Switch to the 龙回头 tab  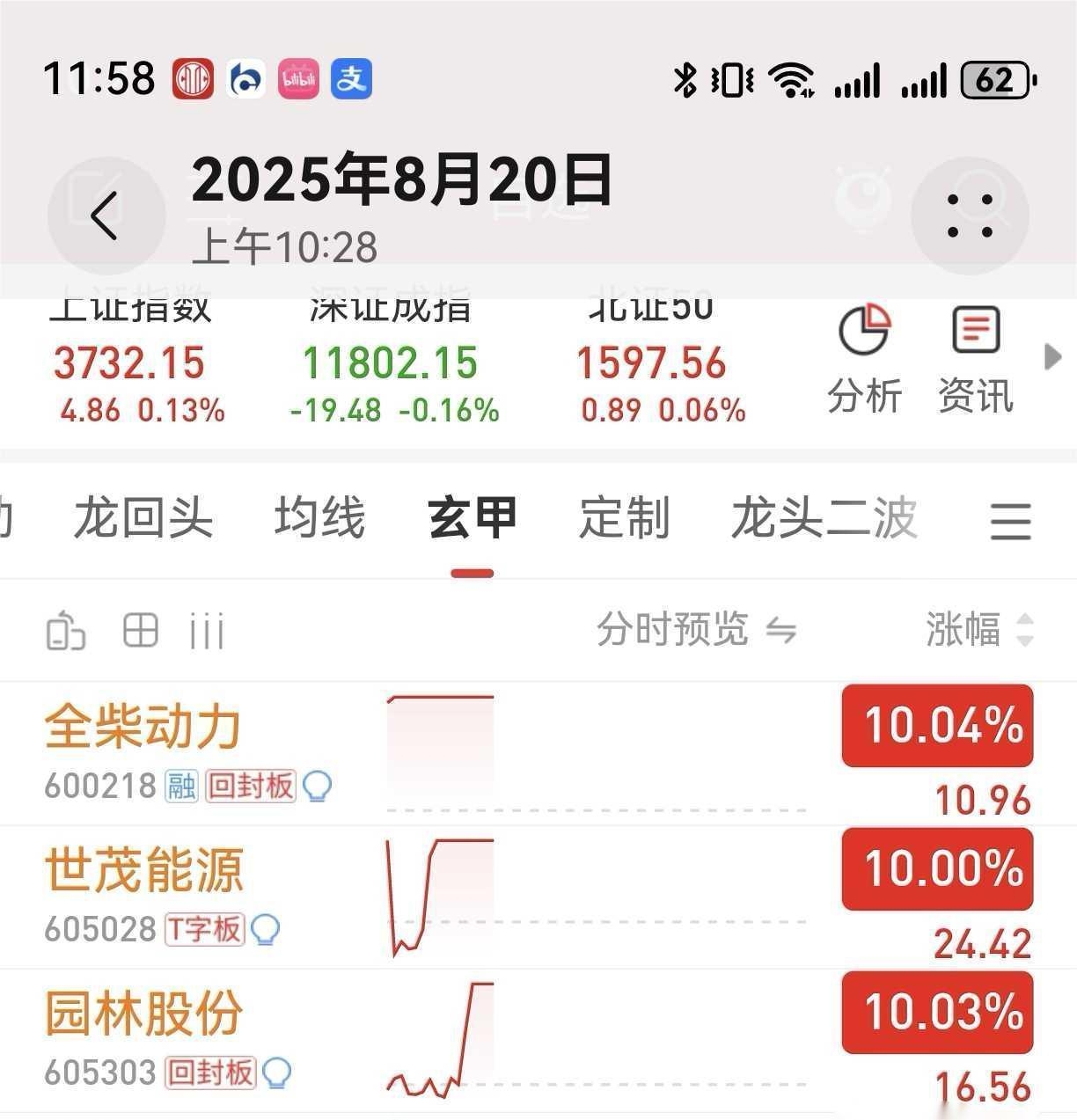143,517
